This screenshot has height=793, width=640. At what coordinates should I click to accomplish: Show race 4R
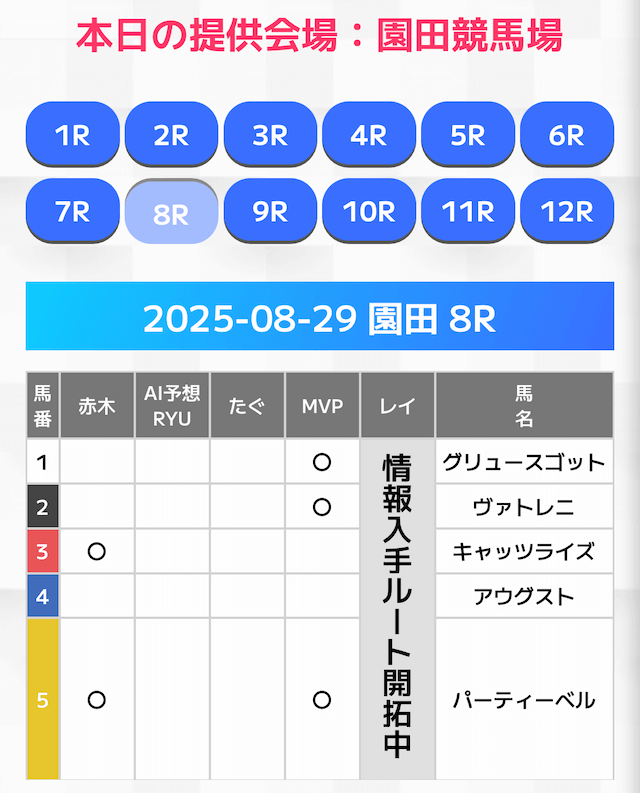click(x=369, y=135)
